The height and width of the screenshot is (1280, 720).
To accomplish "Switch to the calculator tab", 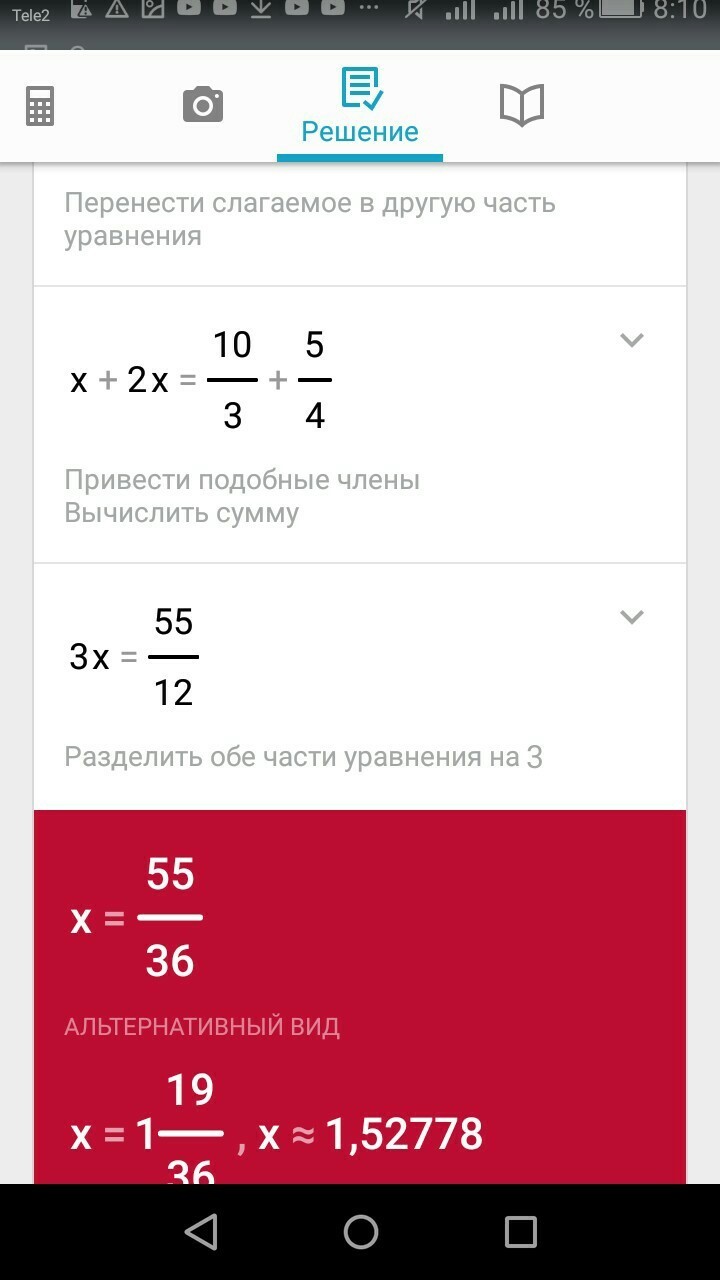I will point(40,106).
